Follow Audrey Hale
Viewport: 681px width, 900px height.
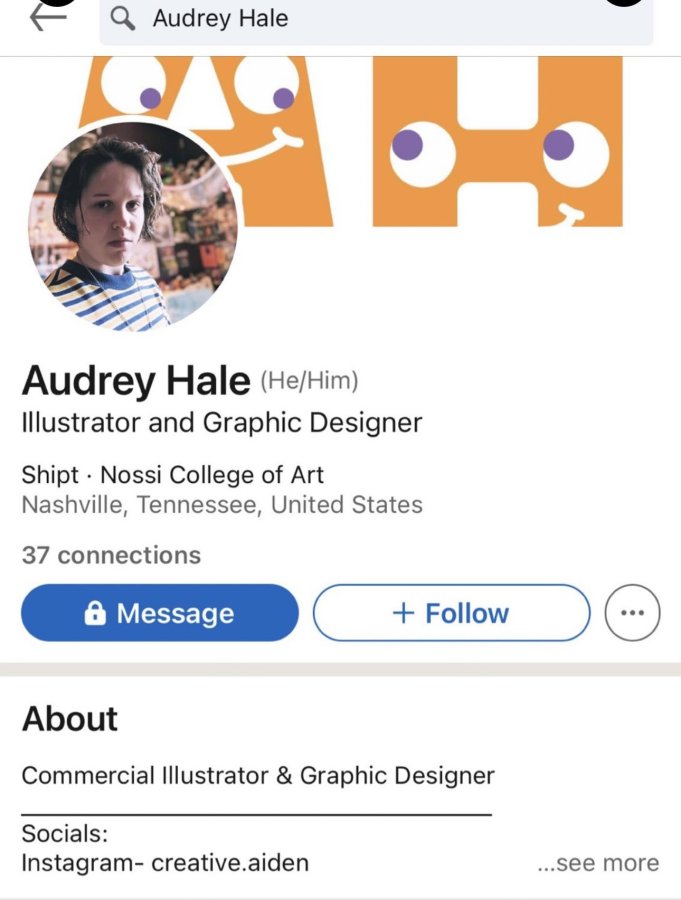click(452, 613)
